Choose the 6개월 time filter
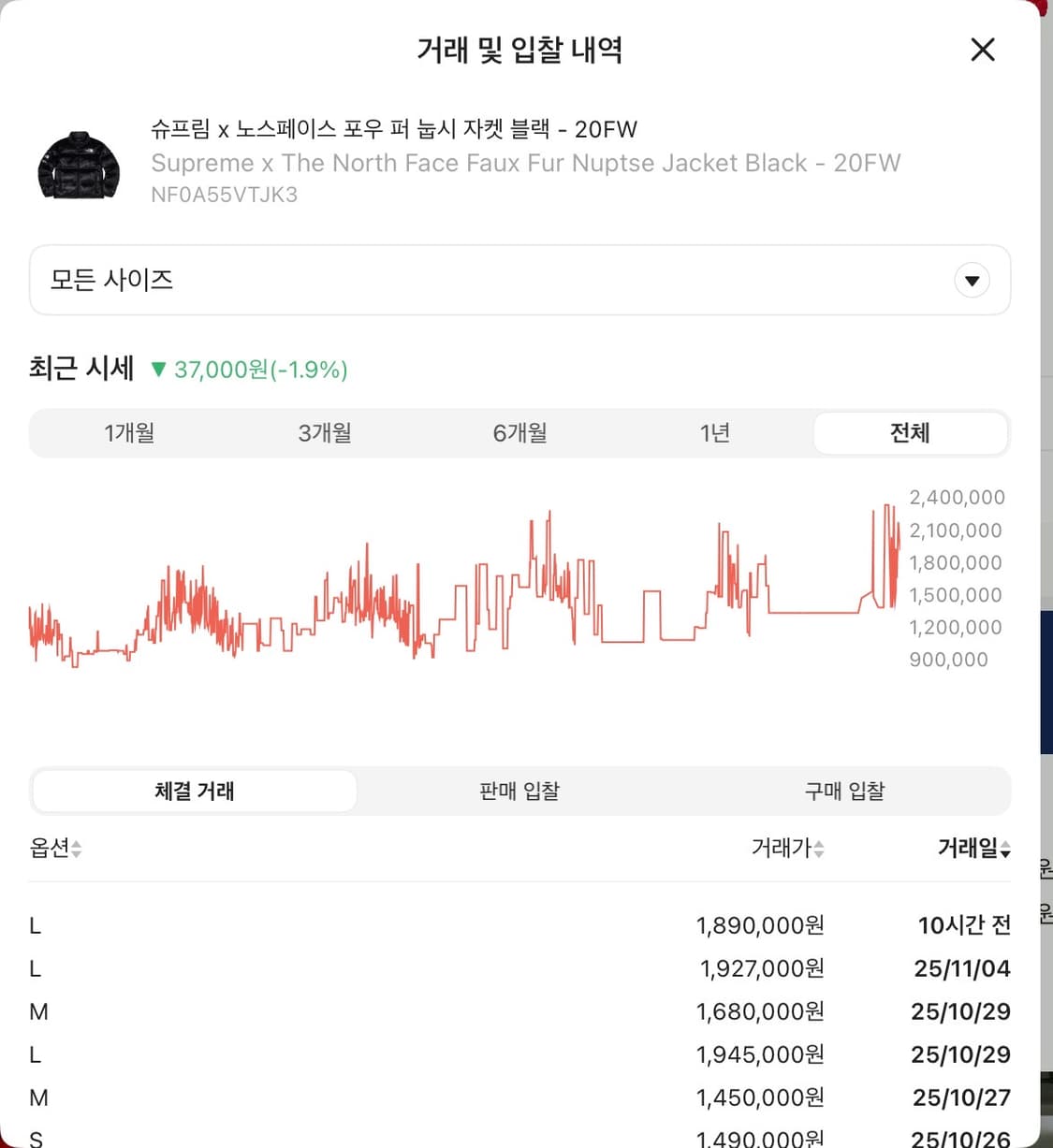Screen dimensions: 1053x1148 pos(519,432)
